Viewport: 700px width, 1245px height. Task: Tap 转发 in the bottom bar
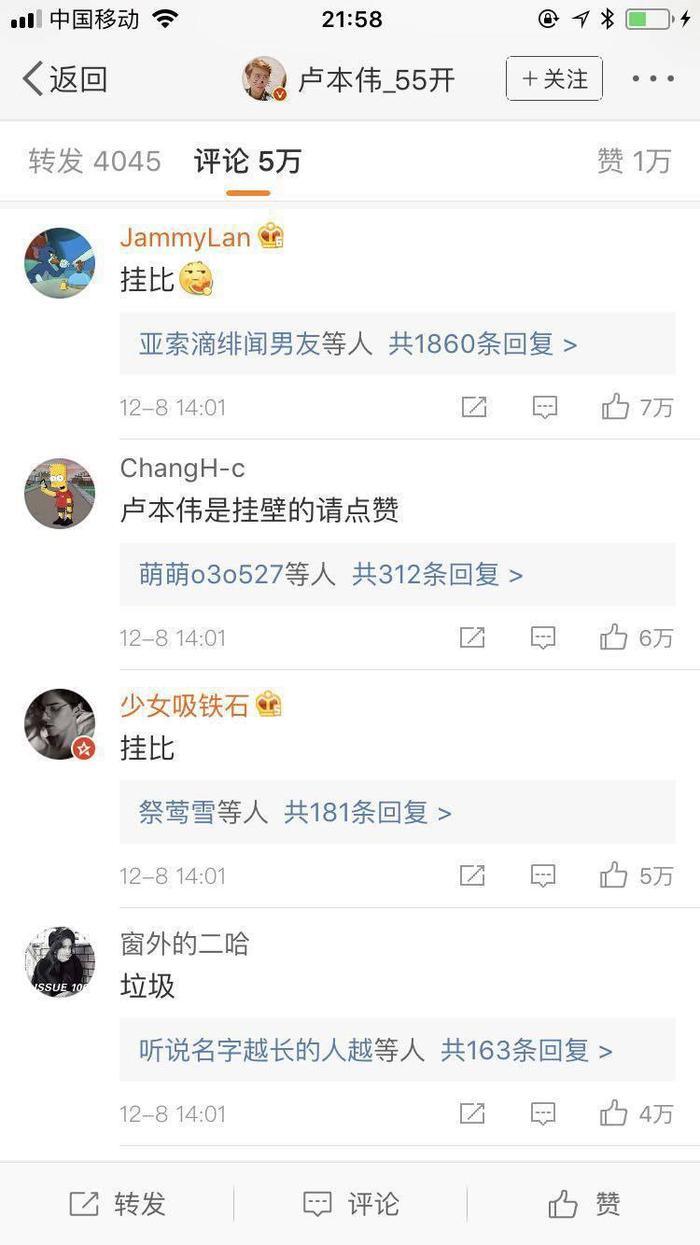coord(117,1204)
